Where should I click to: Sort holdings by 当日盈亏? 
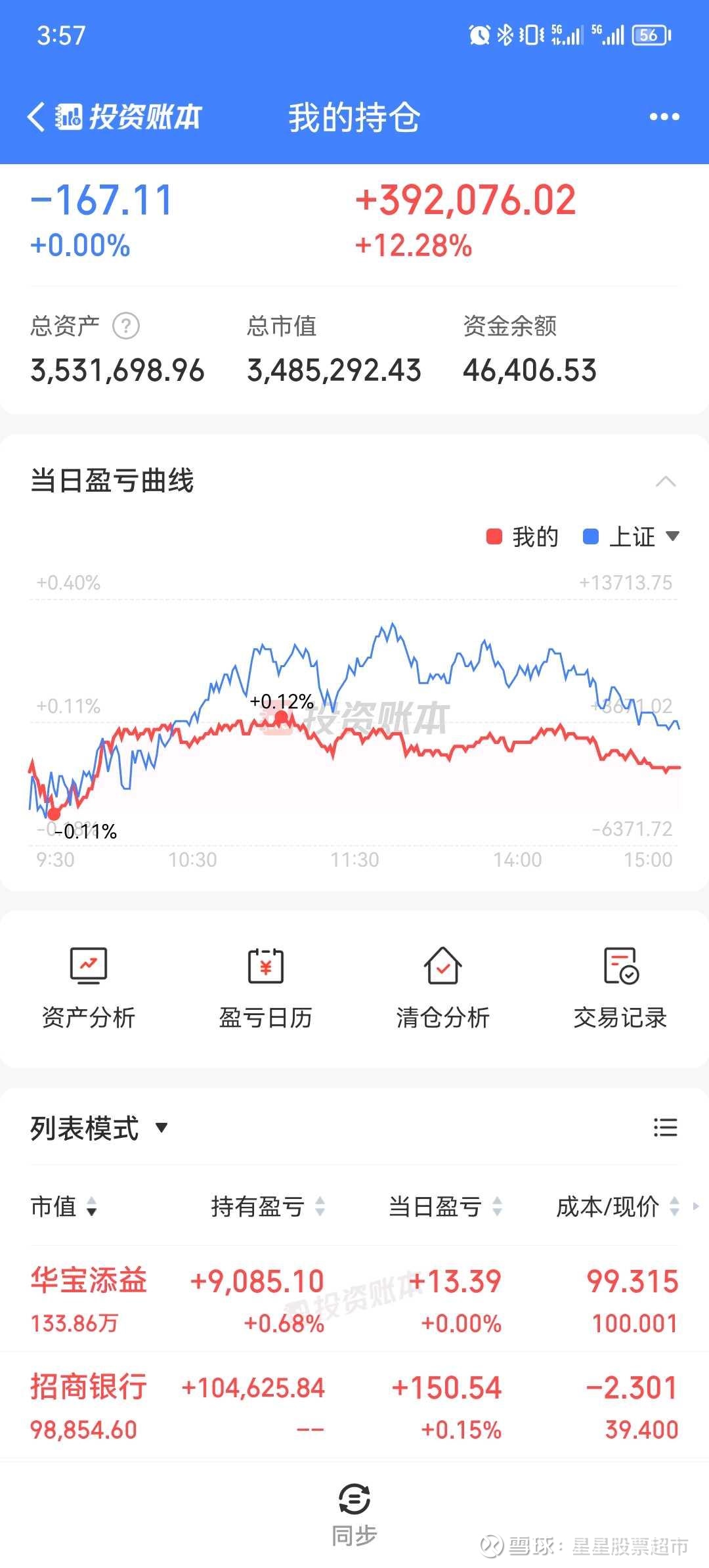(445, 1206)
